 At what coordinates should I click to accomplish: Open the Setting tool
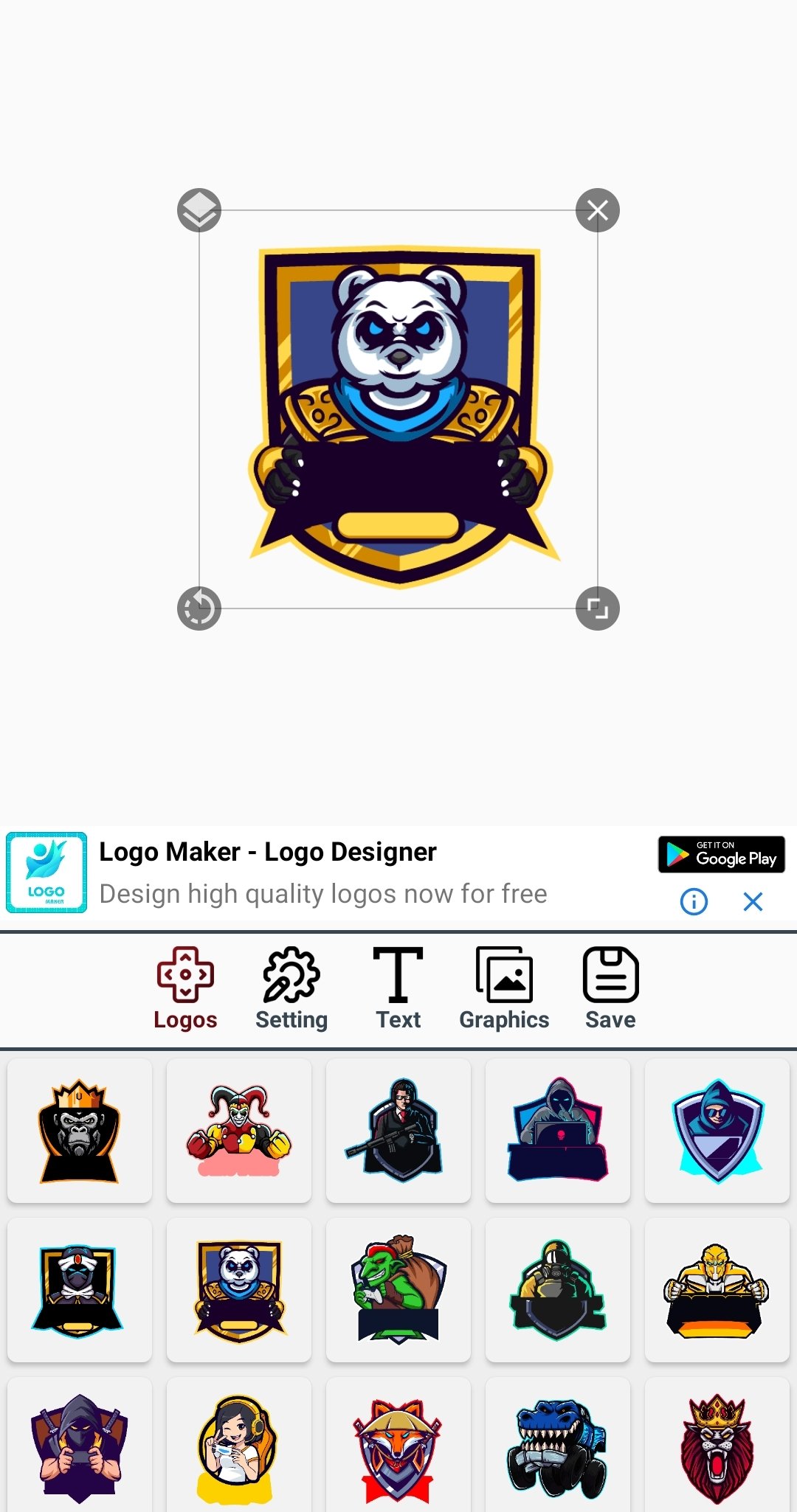pyautogui.click(x=291, y=988)
